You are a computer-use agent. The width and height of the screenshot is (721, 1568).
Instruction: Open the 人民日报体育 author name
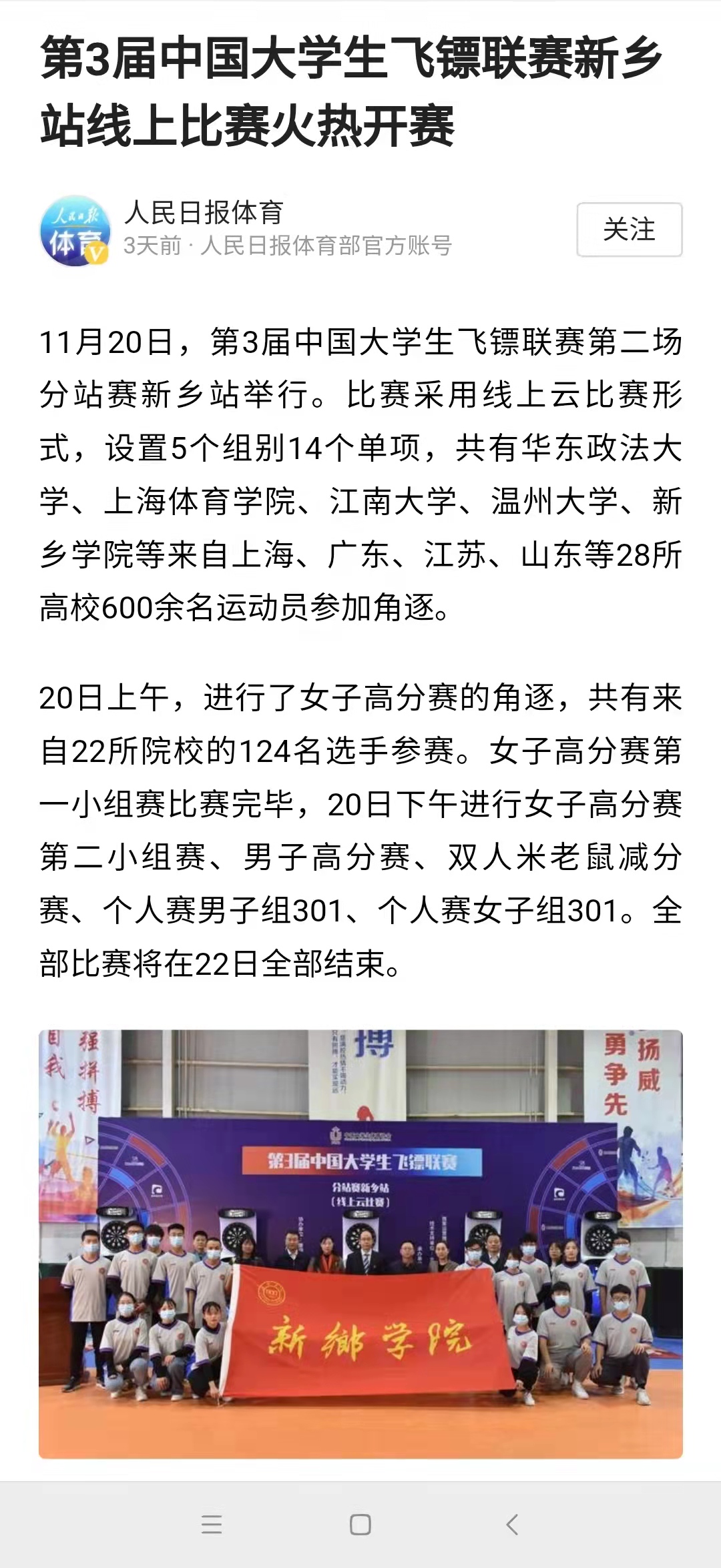[x=204, y=213]
